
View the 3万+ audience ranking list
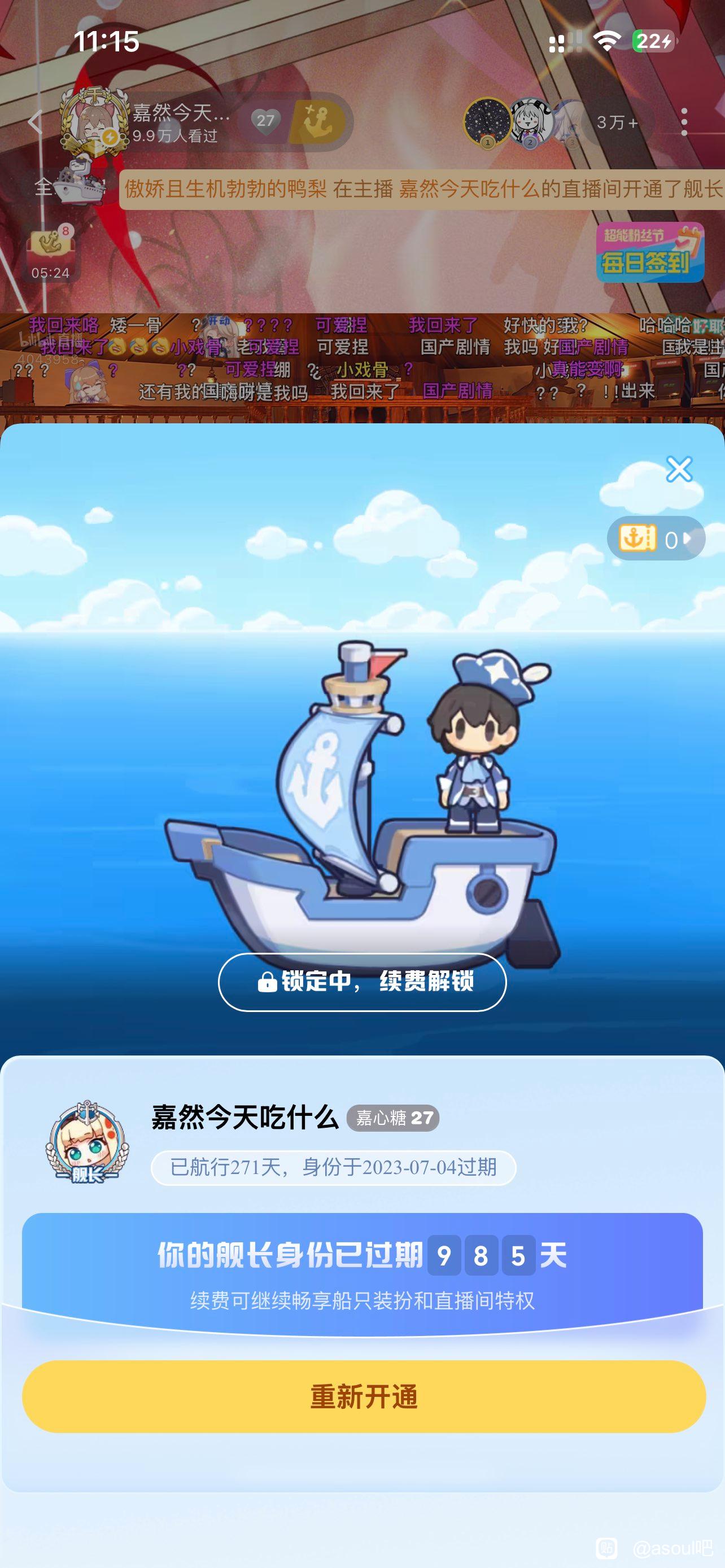[617, 122]
